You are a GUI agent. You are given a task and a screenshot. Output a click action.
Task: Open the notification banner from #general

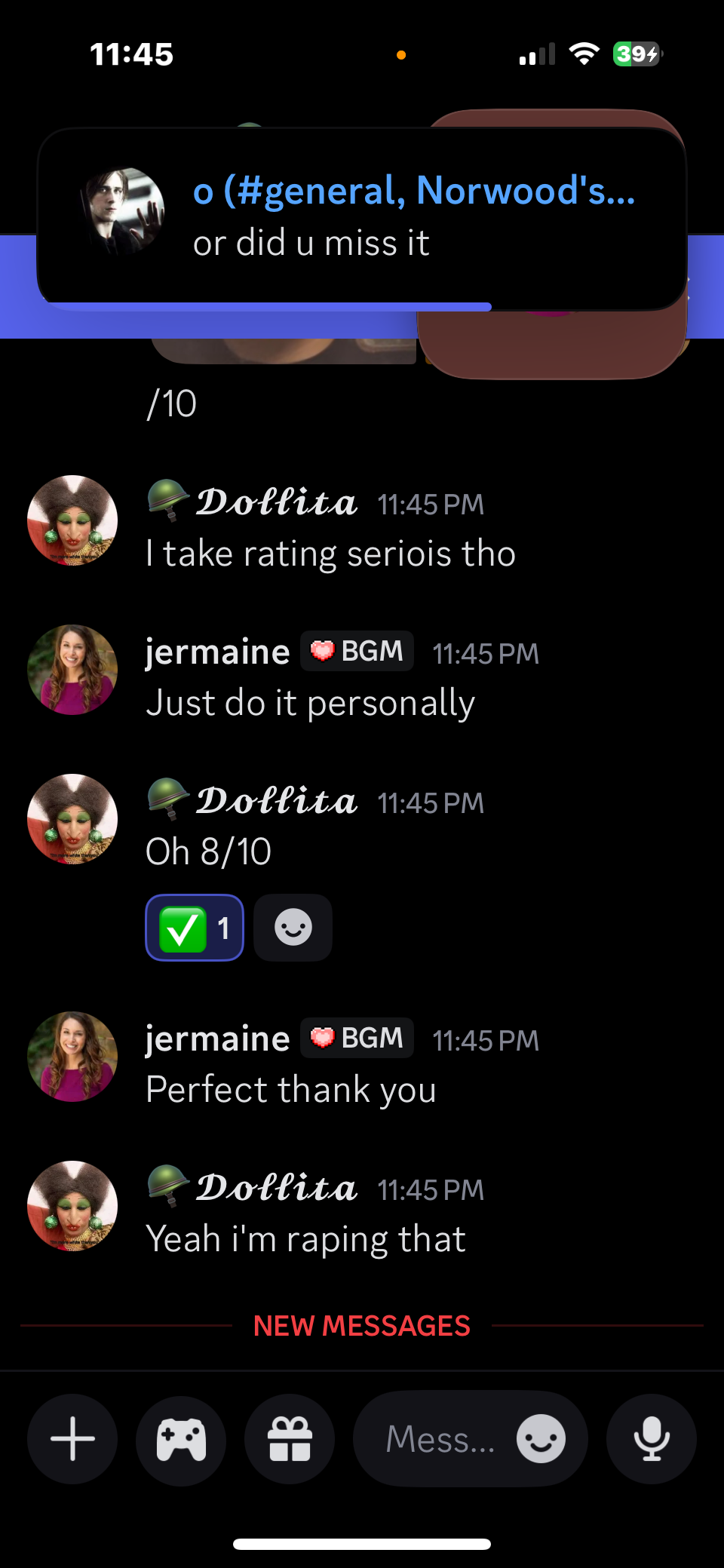362,219
